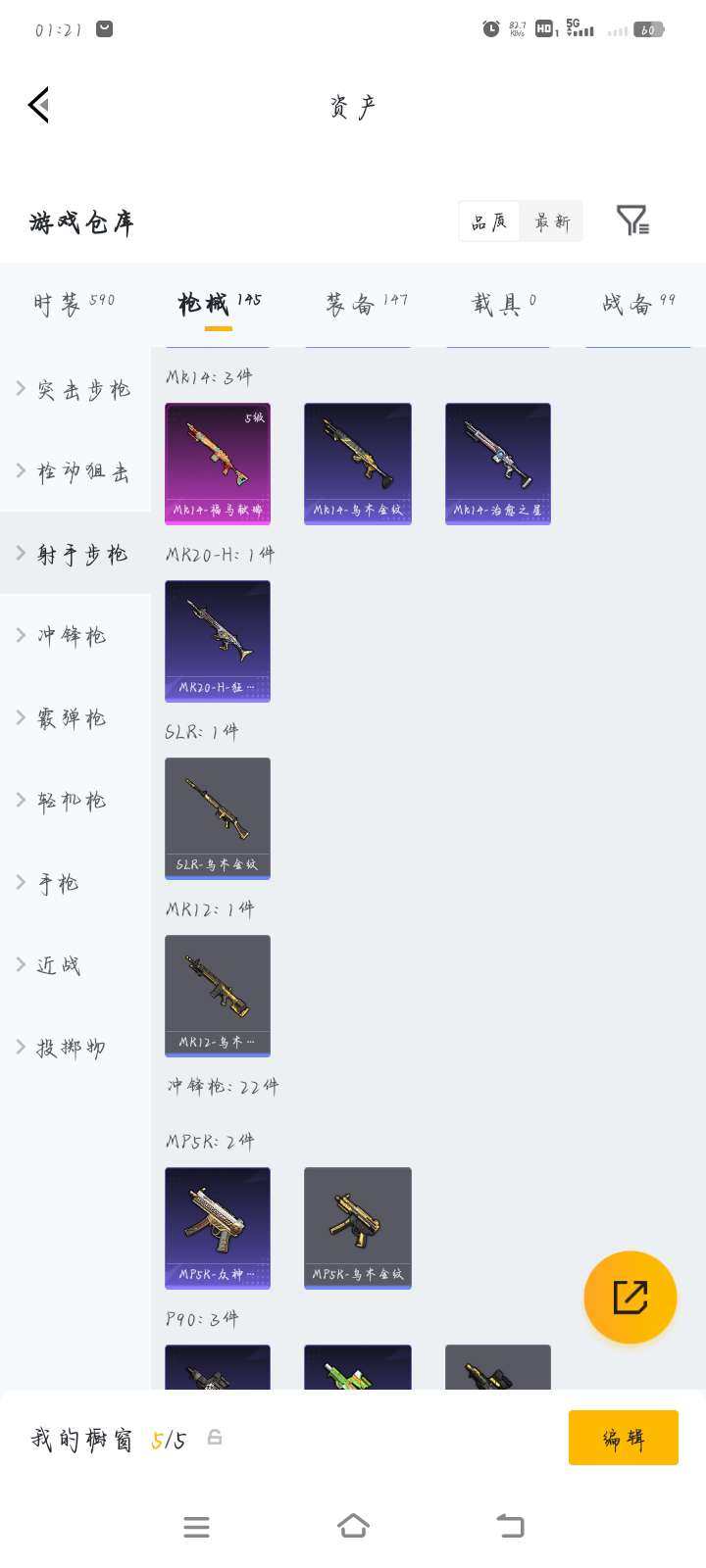Select the 射手步枪 sidebar entry
The height and width of the screenshot is (1568, 706).
pos(75,553)
